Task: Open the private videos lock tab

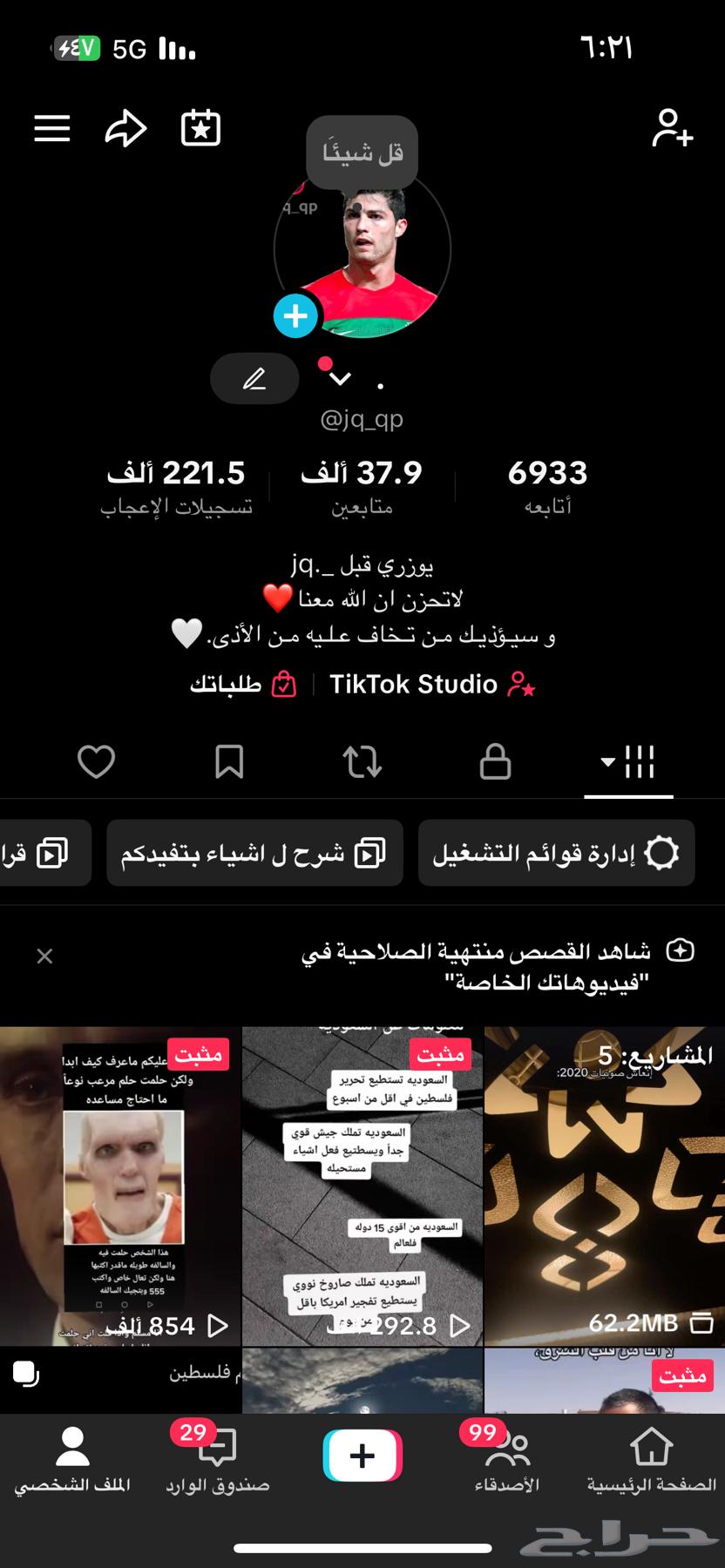Action: 494,761
